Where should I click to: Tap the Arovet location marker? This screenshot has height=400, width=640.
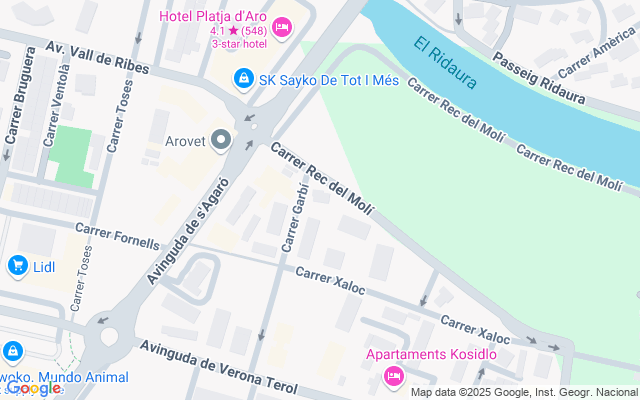[221, 141]
